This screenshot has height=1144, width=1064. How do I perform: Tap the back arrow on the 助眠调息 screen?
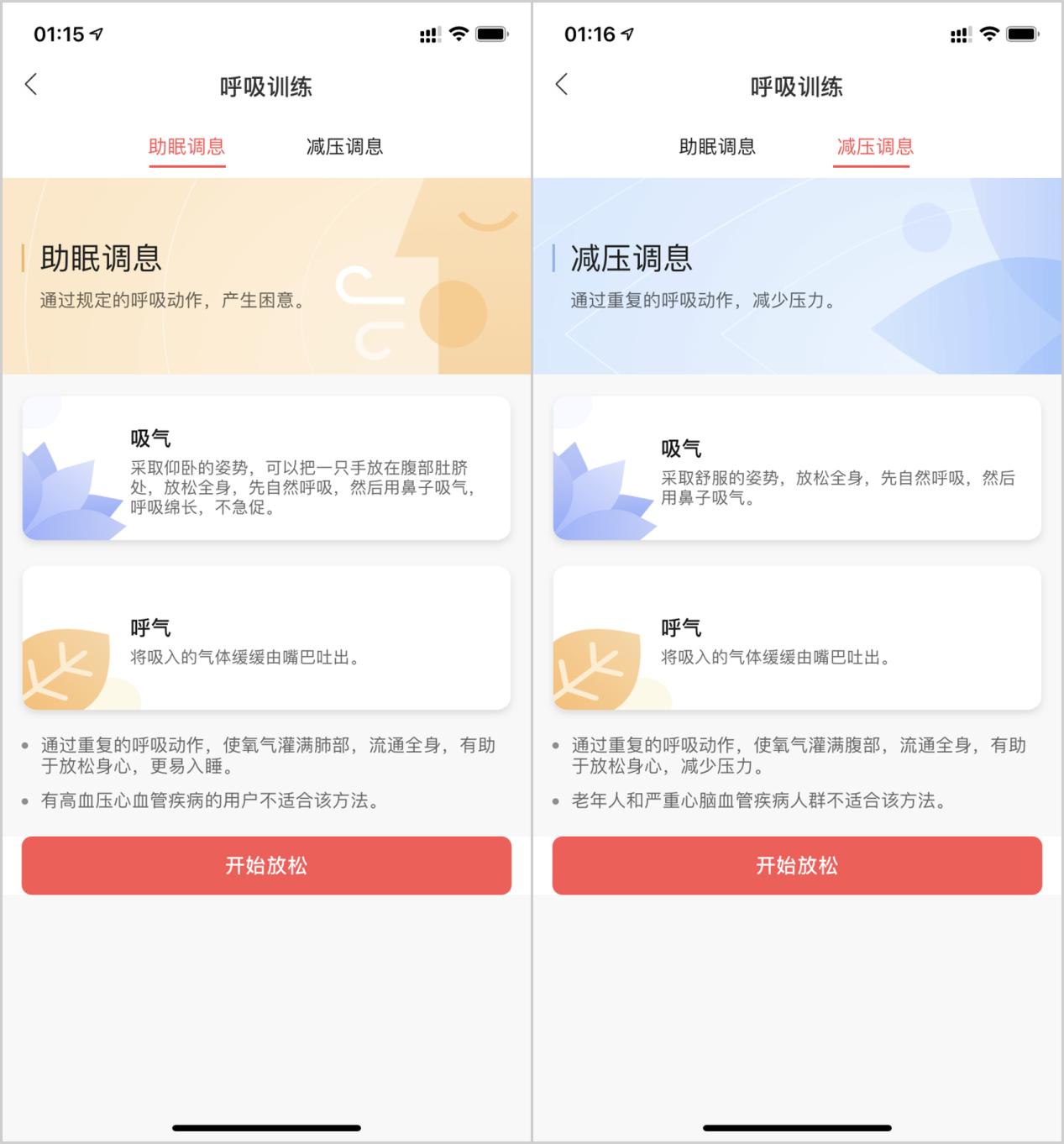click(31, 86)
